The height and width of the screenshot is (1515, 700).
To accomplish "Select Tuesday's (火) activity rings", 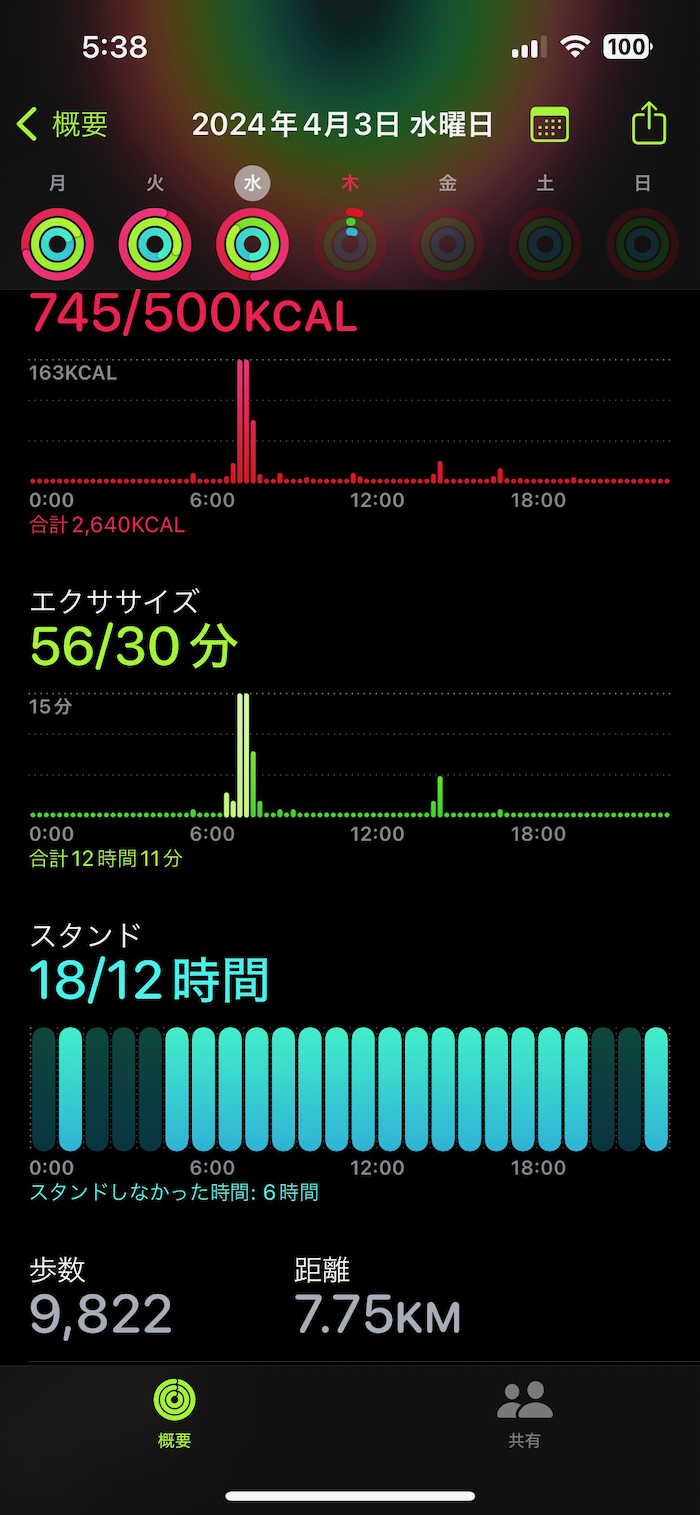I will point(155,243).
